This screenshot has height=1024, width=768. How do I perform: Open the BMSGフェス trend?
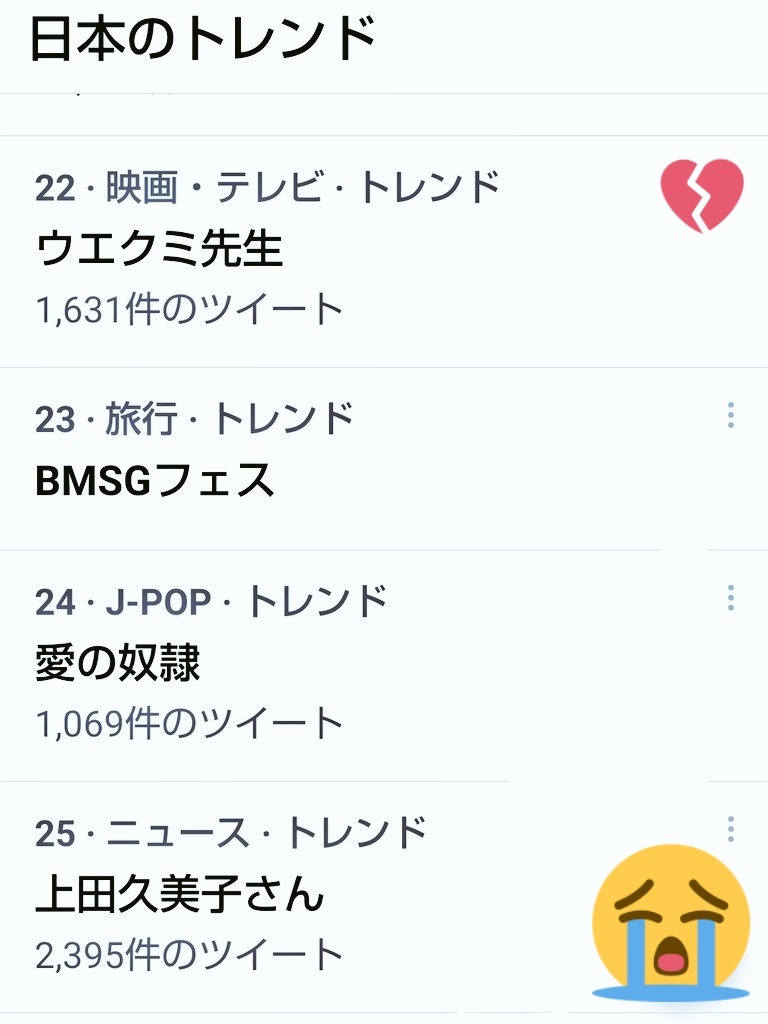tap(155, 481)
